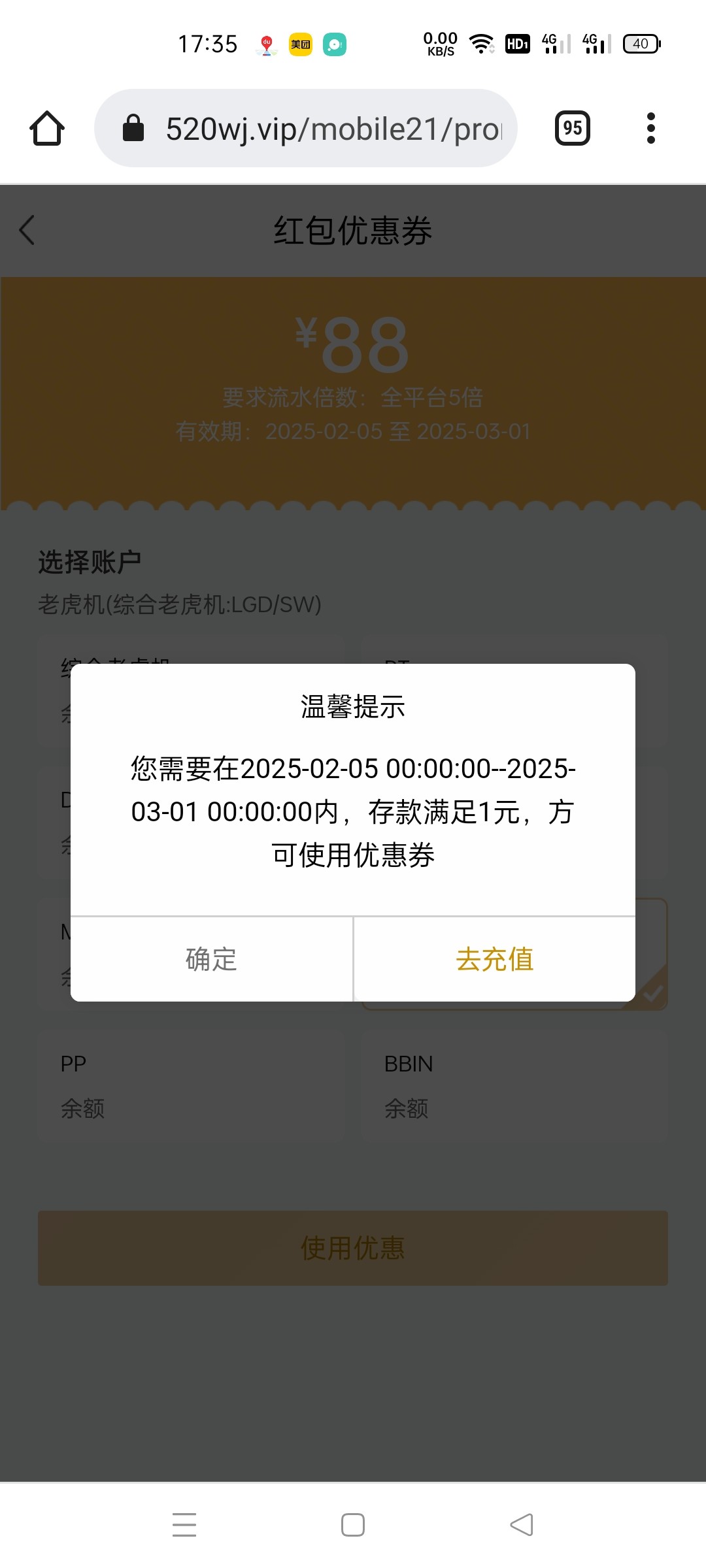The height and width of the screenshot is (1568, 706).
Task: Tap 去充值 to go recharge
Action: [x=495, y=959]
